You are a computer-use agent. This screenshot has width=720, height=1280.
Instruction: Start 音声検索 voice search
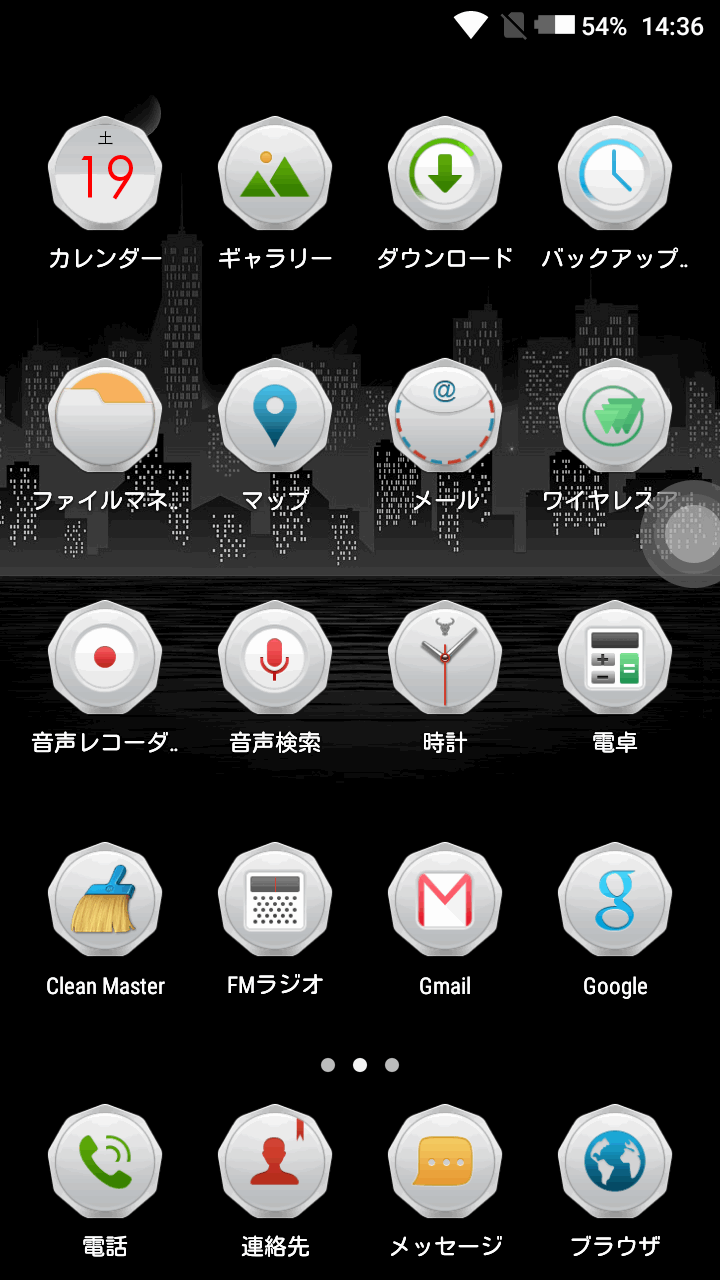275,659
